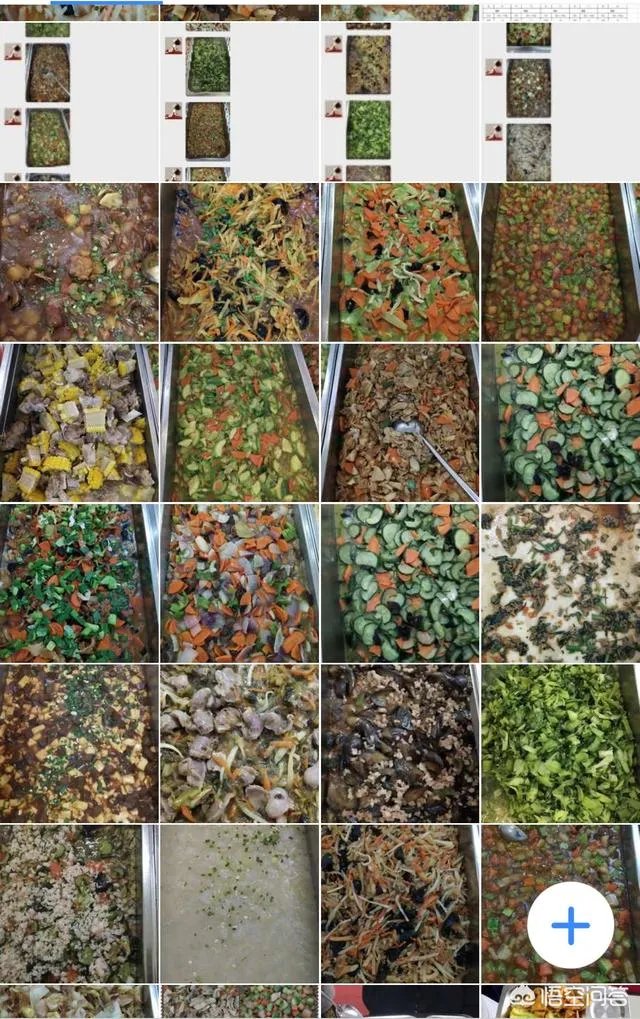The height and width of the screenshot is (1019, 640).
Task: Tap the blue plus floating button
Action: [x=570, y=925]
